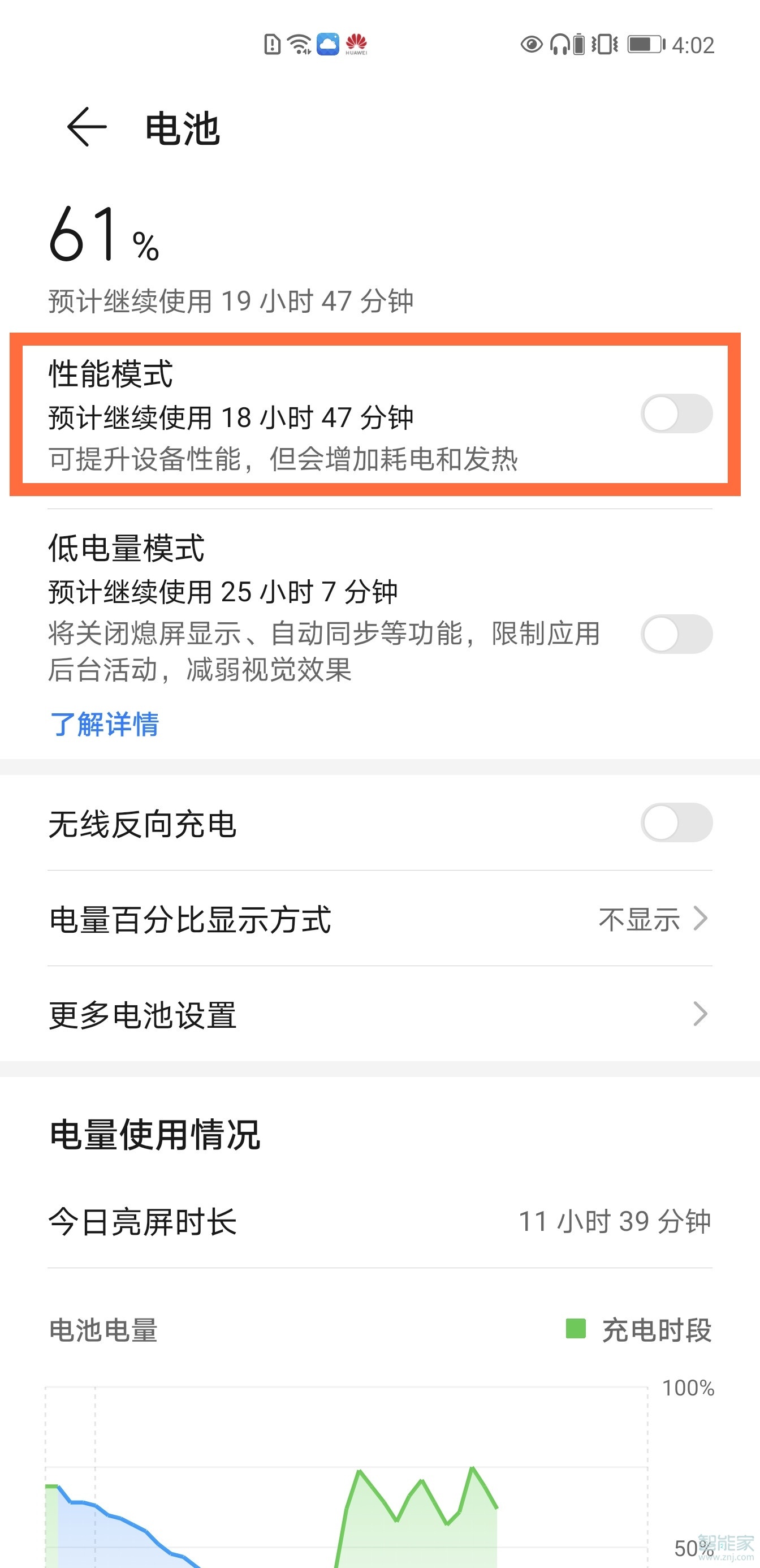Open 了解详情 details link
760x1568 pixels.
[103, 725]
